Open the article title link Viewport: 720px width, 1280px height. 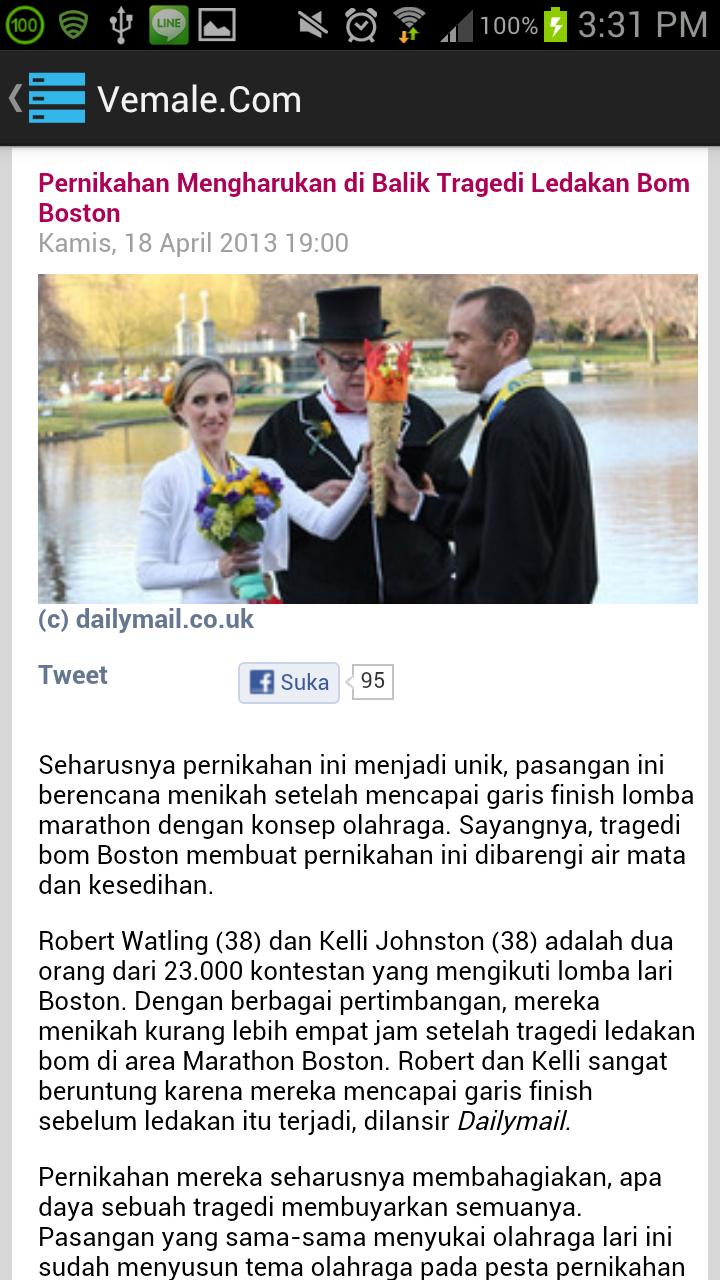364,198
